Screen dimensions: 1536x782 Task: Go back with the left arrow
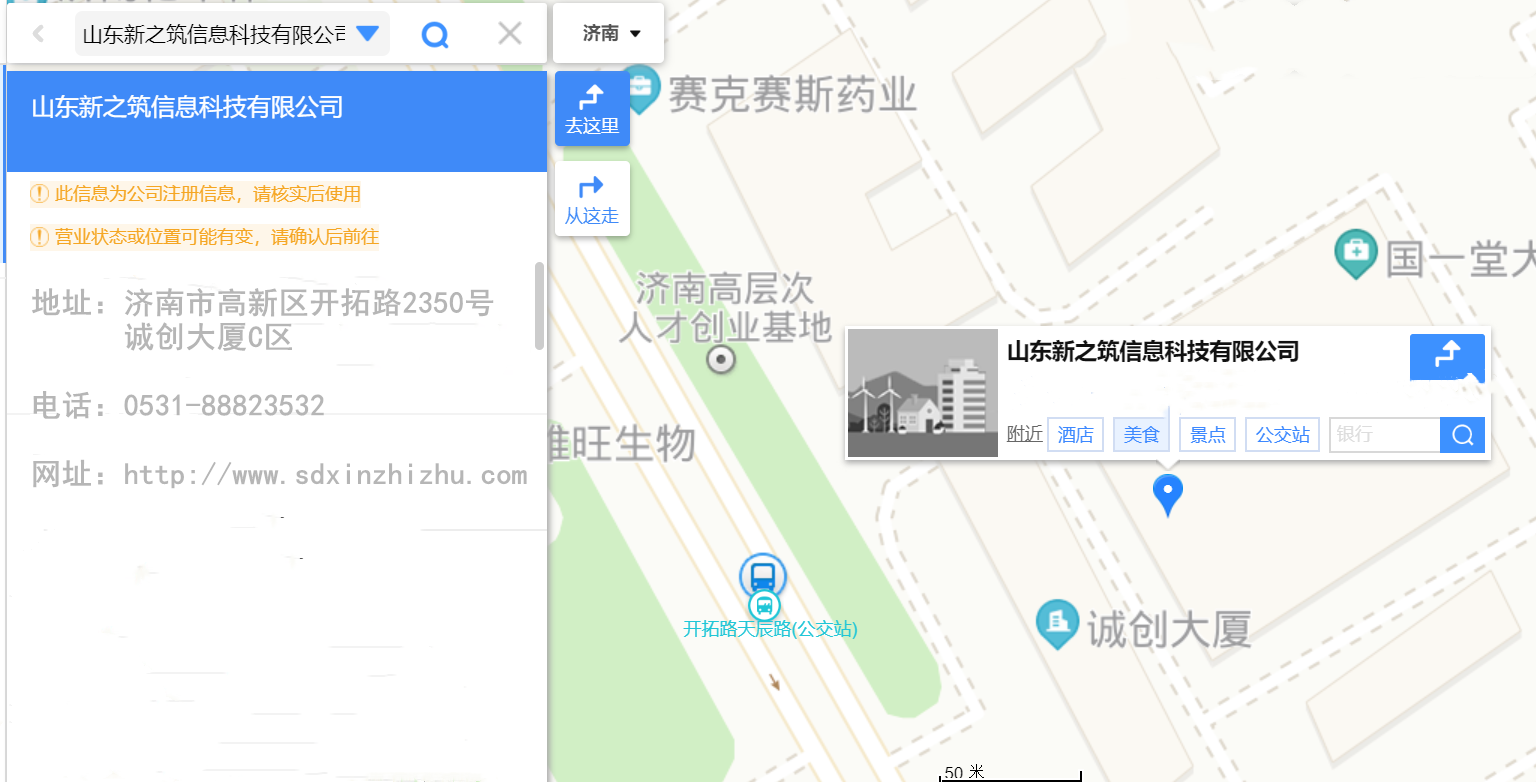[x=38, y=34]
